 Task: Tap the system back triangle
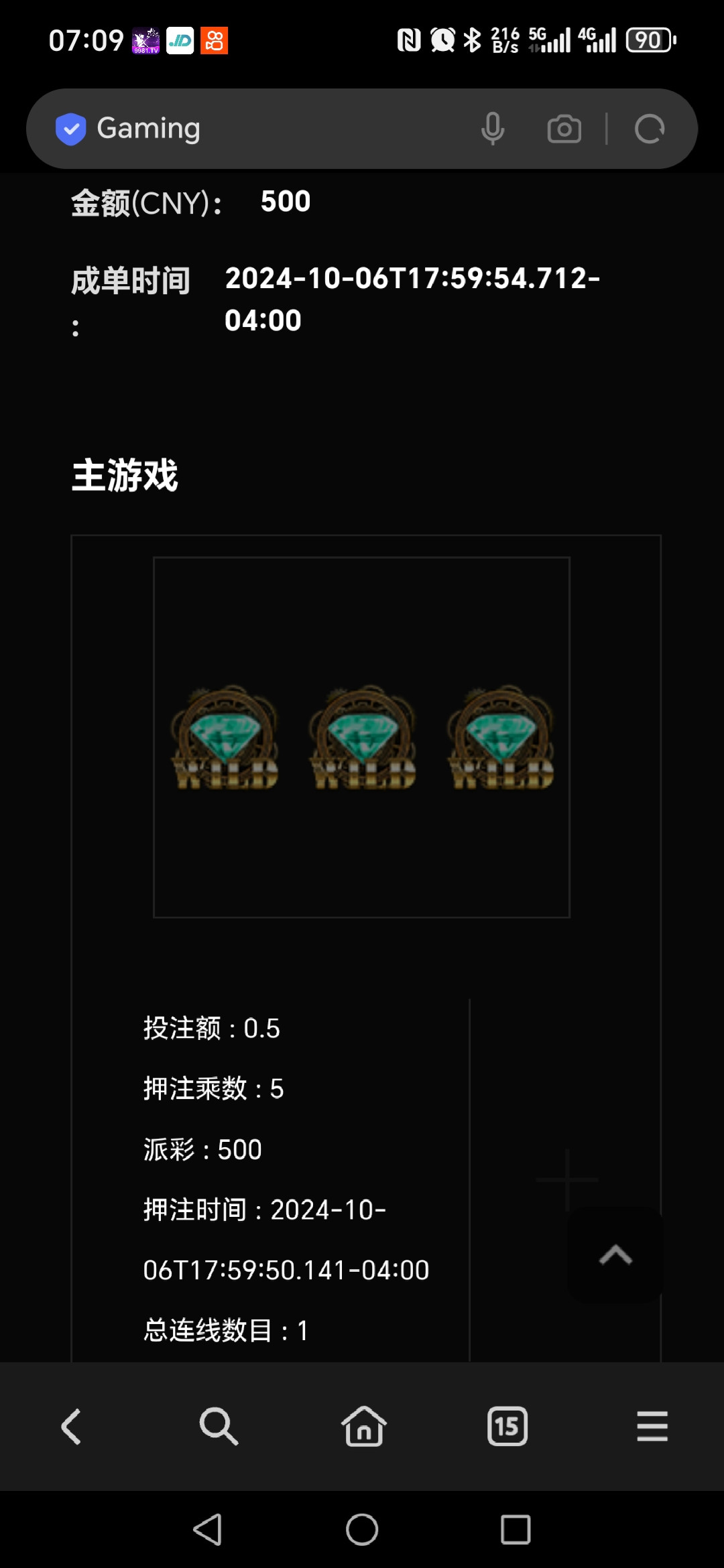(x=208, y=1529)
